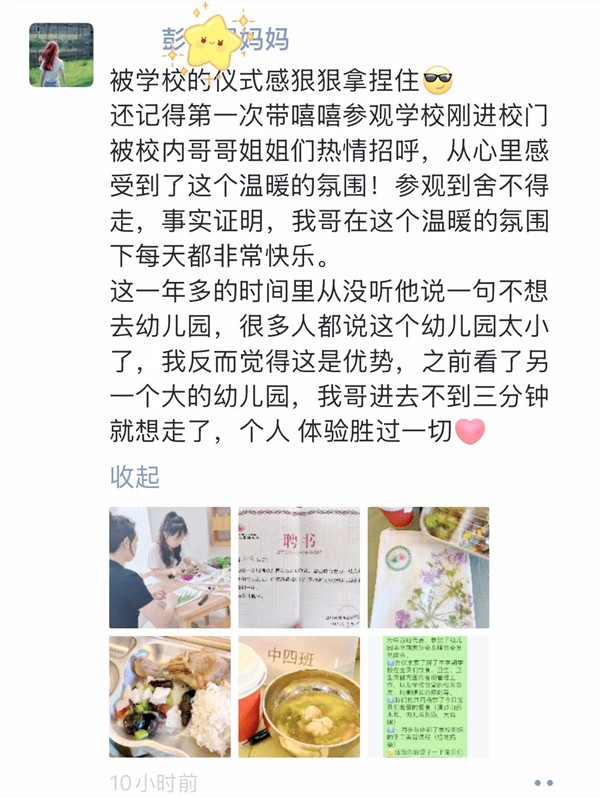Open the like and comment two-dot menu
The image size is (600, 797).
point(543,783)
